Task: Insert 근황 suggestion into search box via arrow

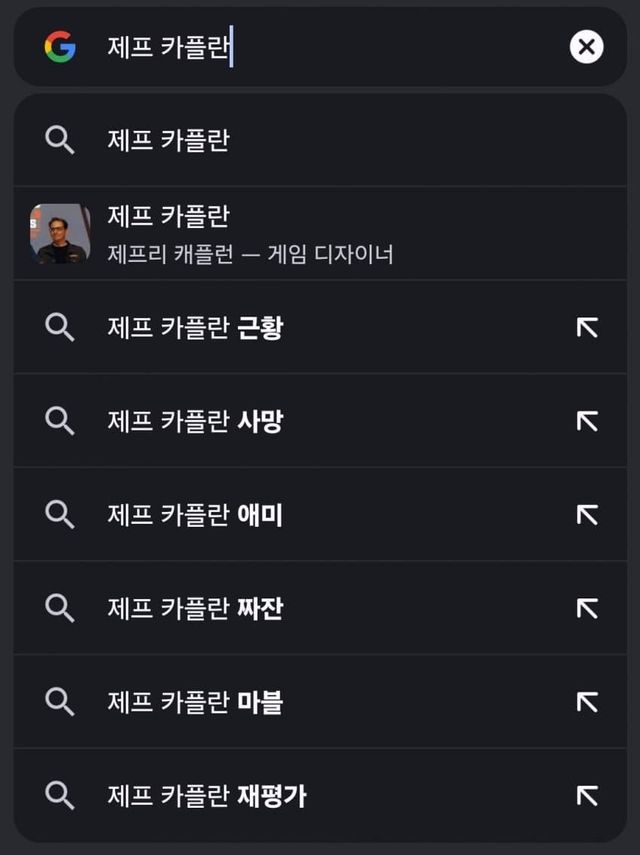Action: (587, 327)
